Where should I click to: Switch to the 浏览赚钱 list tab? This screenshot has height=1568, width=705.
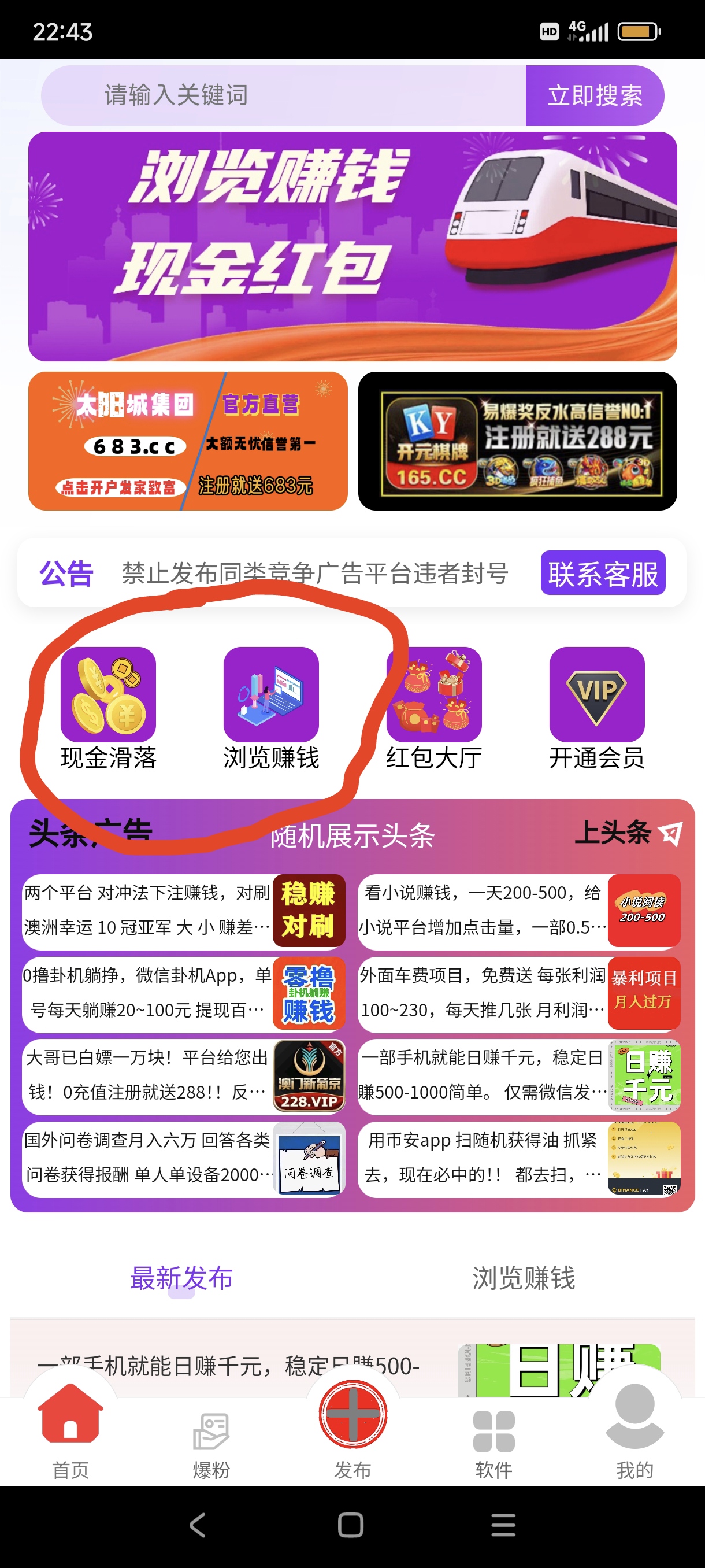click(524, 1278)
